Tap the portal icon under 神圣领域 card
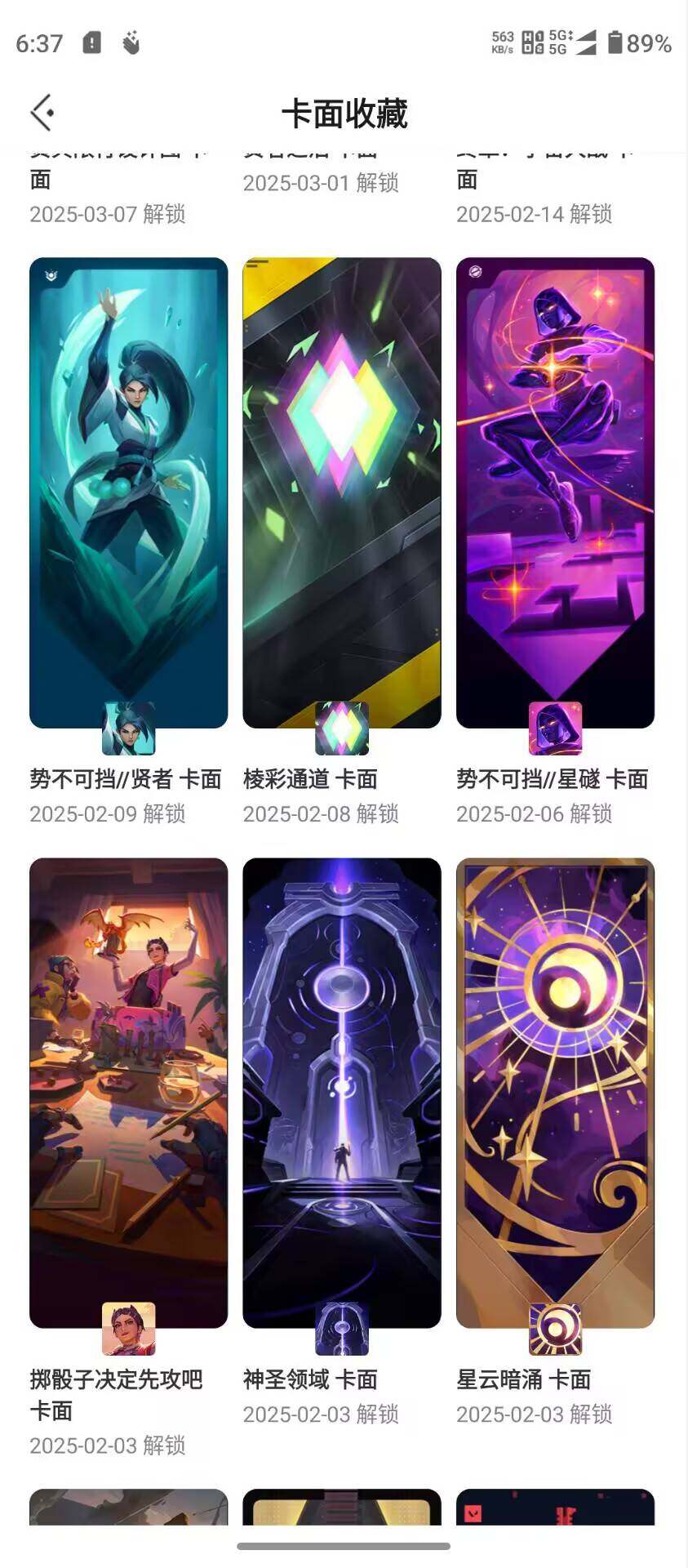 (341, 1329)
